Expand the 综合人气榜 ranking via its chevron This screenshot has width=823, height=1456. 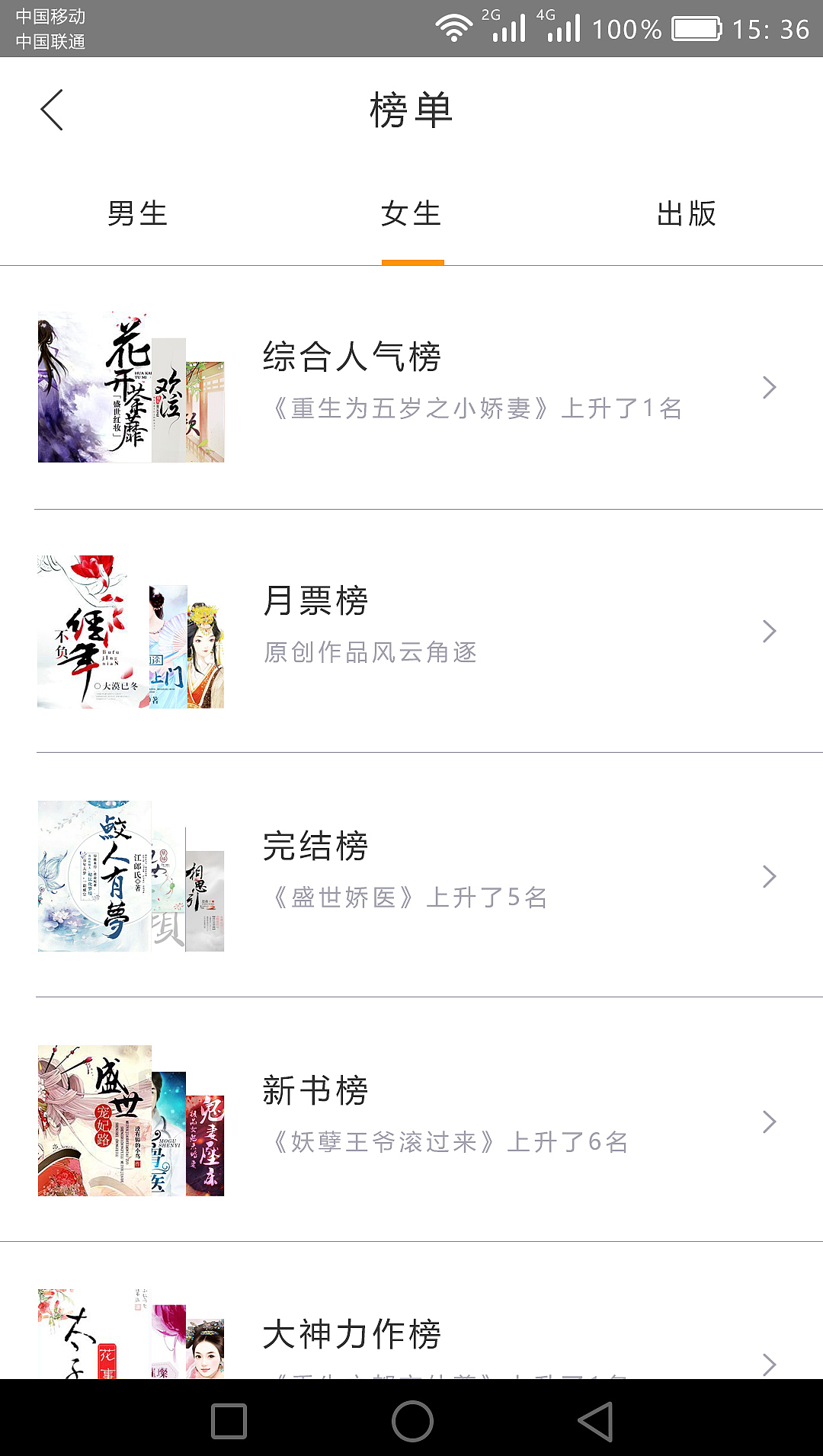click(770, 387)
